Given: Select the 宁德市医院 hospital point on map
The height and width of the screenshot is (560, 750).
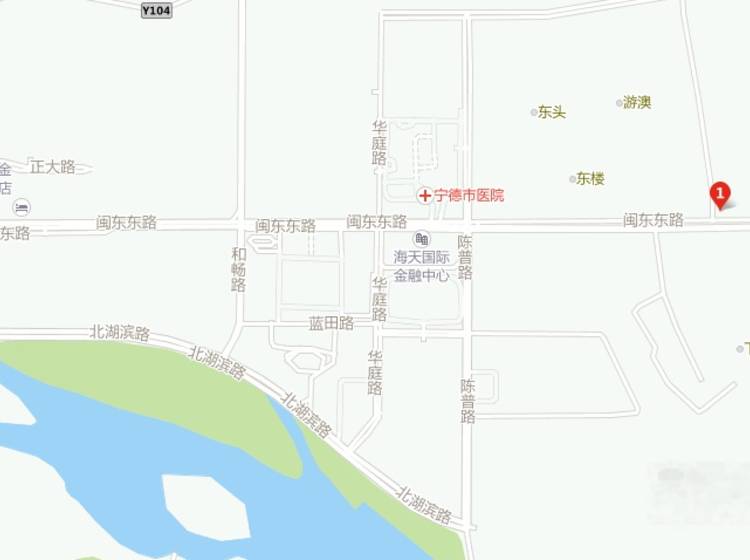Looking at the screenshot, I should point(461,195).
